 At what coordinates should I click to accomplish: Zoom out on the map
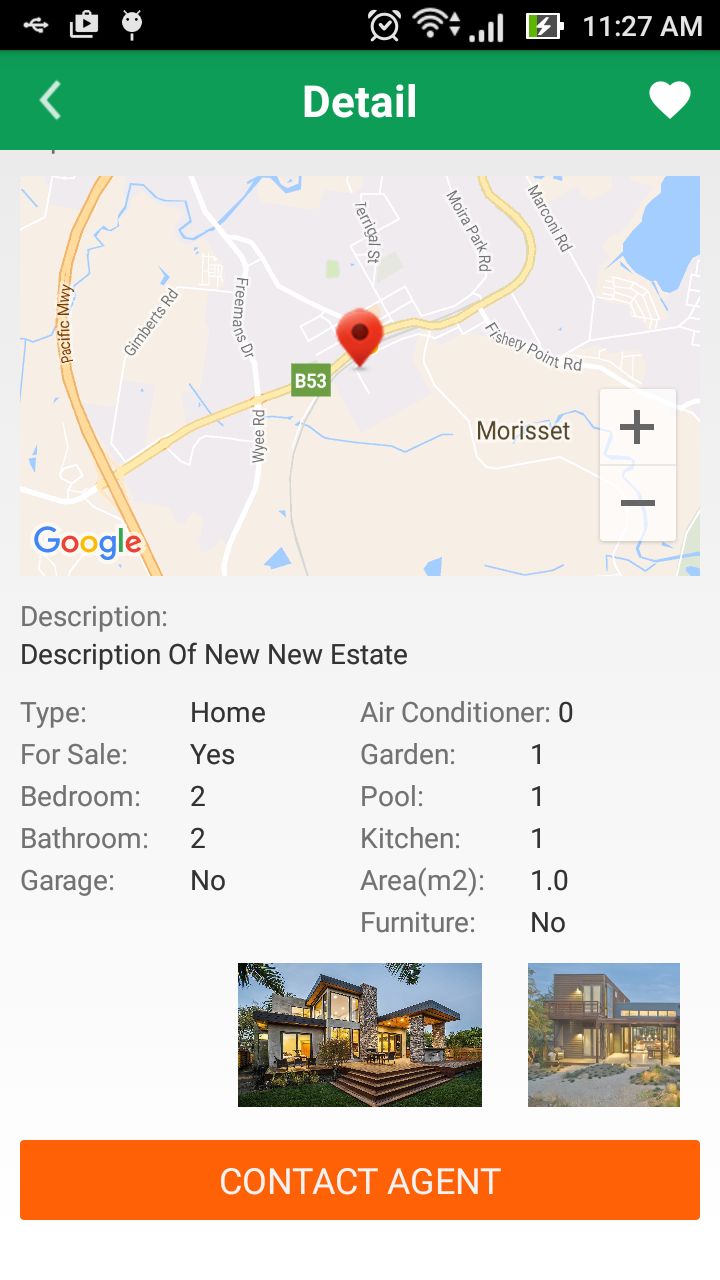(x=637, y=503)
